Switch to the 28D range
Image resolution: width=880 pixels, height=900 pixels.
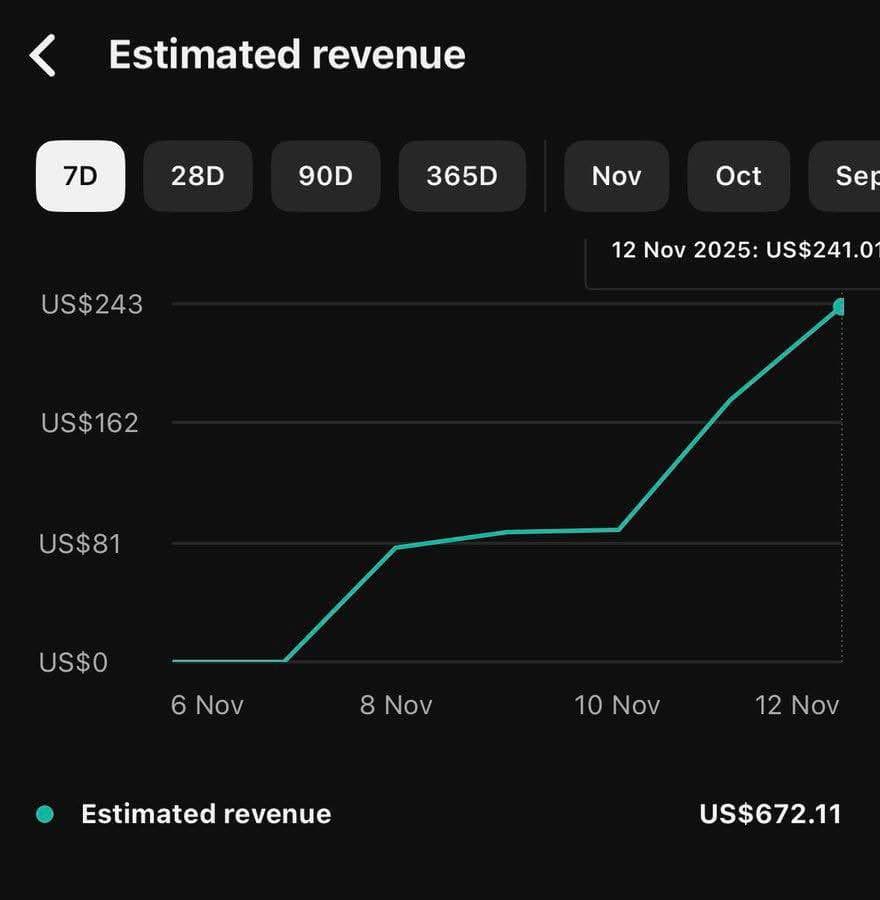pyautogui.click(x=198, y=176)
